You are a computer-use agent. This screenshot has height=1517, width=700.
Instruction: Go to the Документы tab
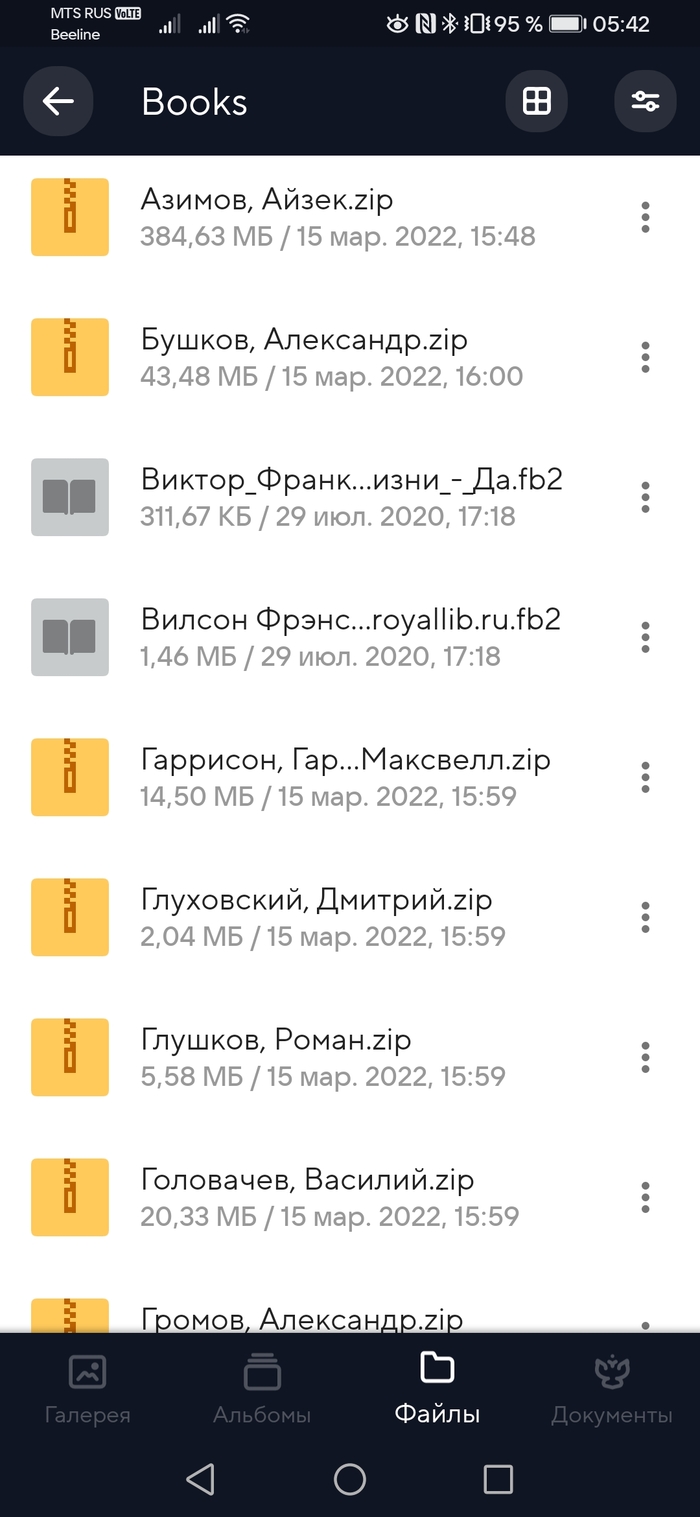pos(611,1387)
